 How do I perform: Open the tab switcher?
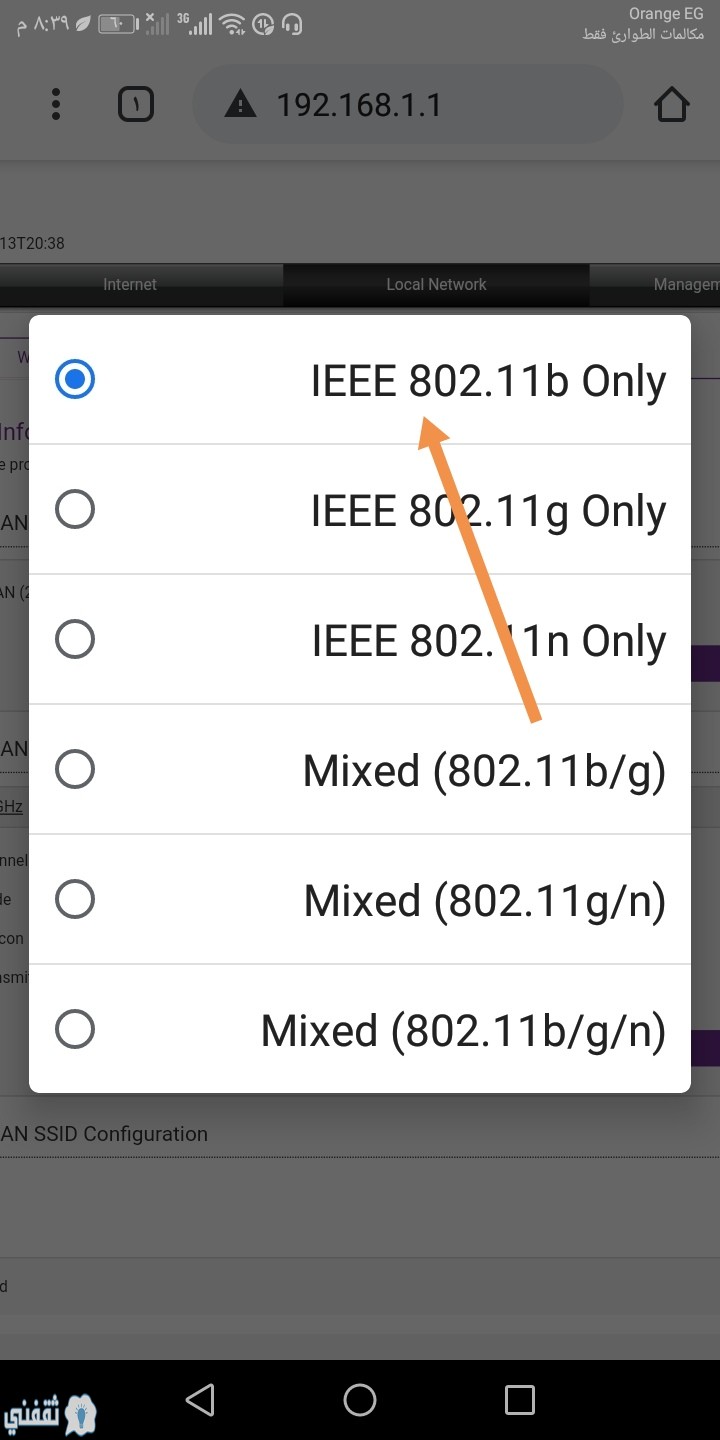136,104
